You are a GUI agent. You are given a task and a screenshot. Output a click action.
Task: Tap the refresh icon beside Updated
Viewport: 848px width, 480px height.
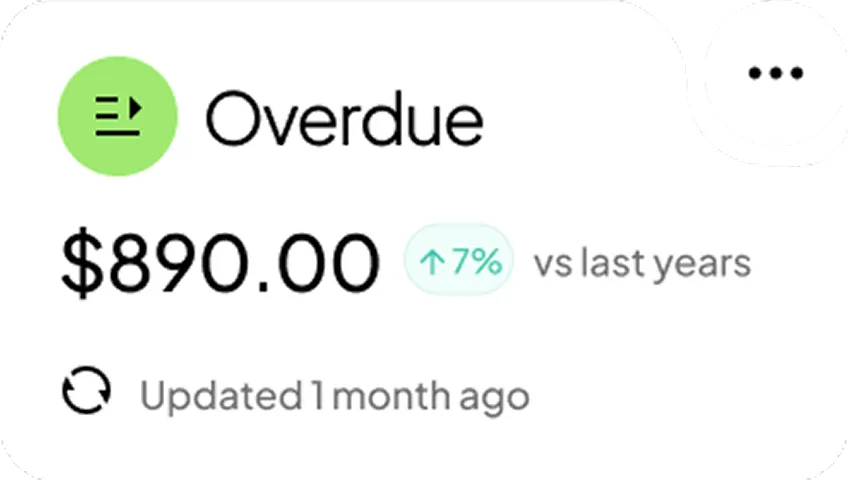86,392
